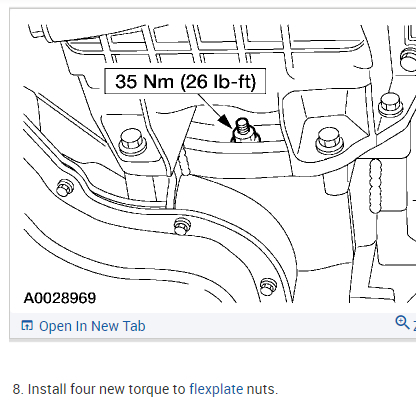Tap the zoom magnifier icon
This screenshot has width=416, height=413.
[402, 323]
